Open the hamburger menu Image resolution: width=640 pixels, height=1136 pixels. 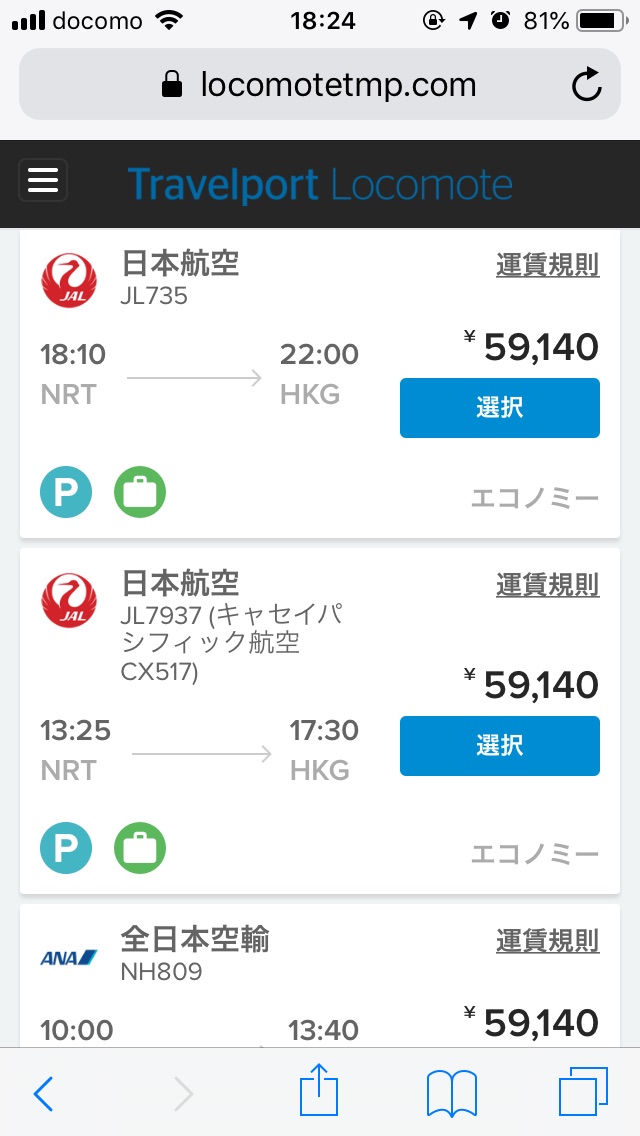coord(43,180)
